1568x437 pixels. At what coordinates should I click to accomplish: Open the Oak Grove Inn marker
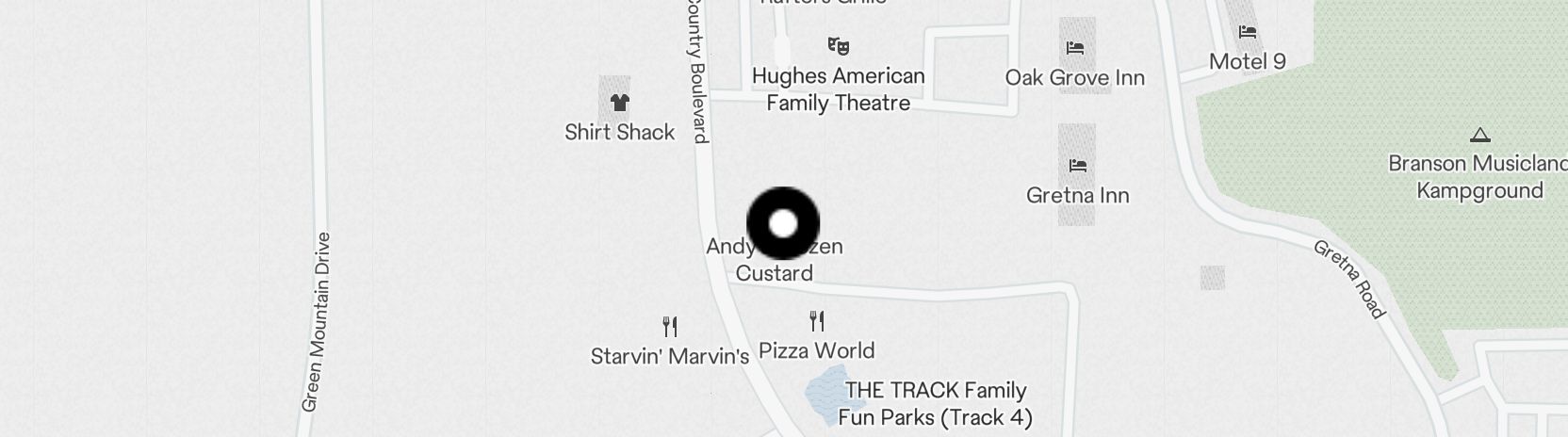click(x=1075, y=48)
